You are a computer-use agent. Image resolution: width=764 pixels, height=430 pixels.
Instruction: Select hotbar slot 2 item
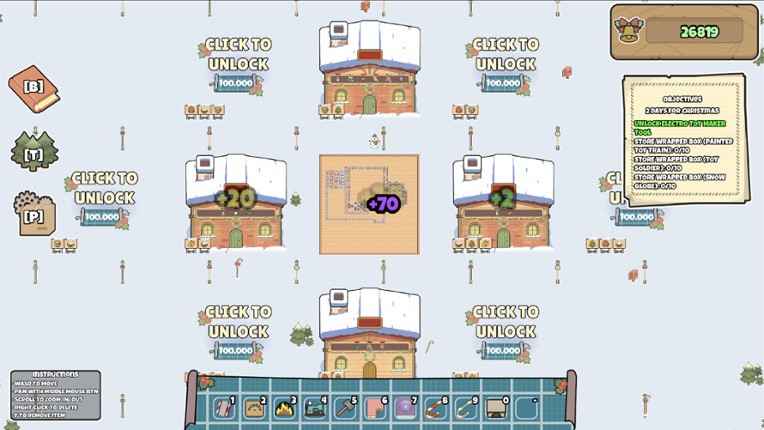pyautogui.click(x=253, y=407)
